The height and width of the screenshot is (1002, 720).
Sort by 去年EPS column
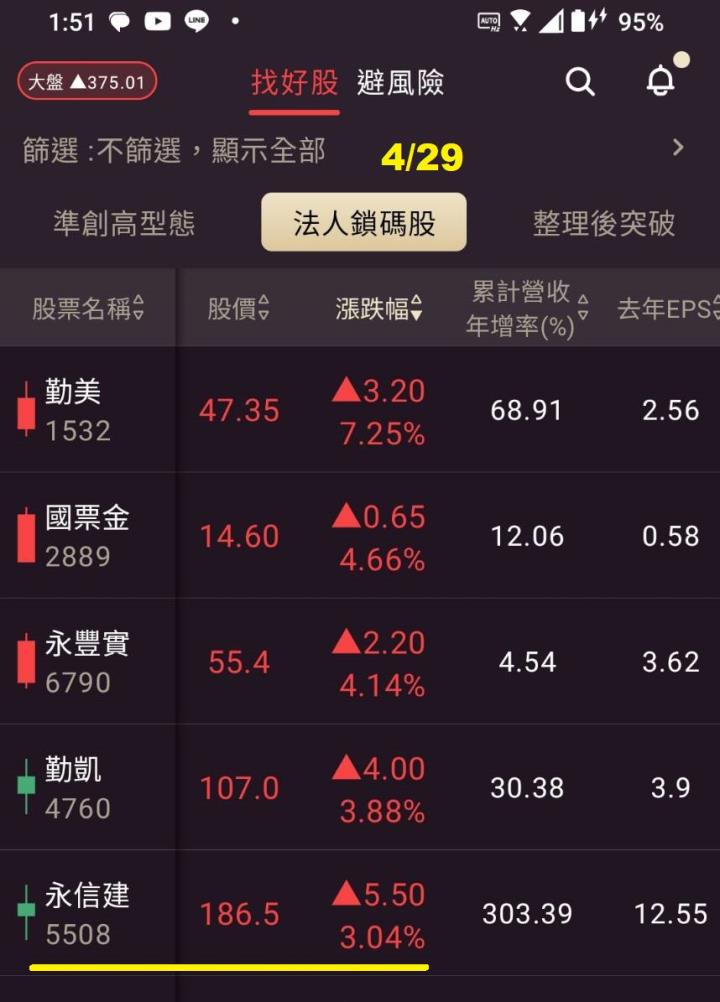point(667,309)
